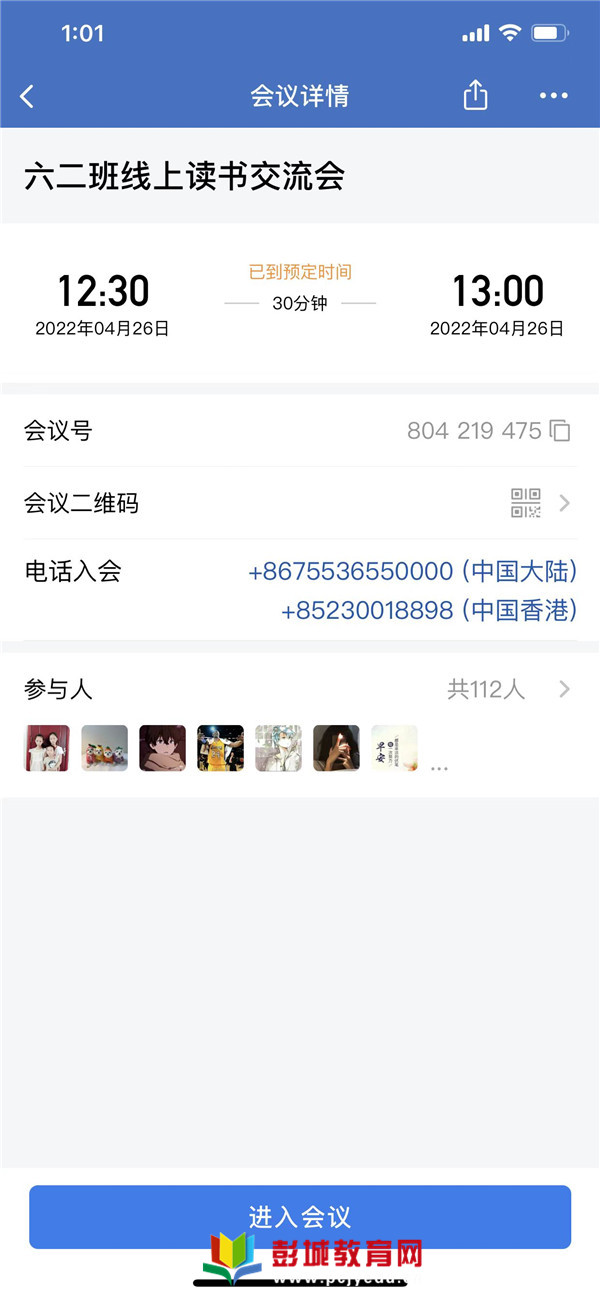Share this meeting
Viewport: 600px width, 1298px height.
(475, 96)
